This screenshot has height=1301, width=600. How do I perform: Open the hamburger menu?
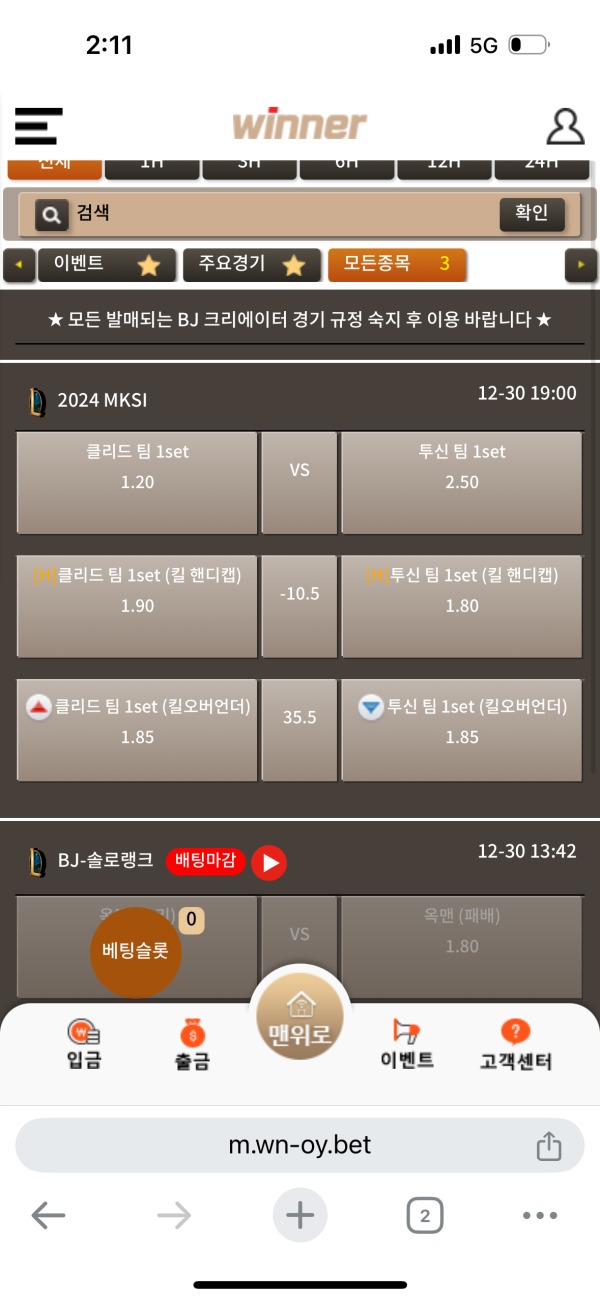pos(39,126)
